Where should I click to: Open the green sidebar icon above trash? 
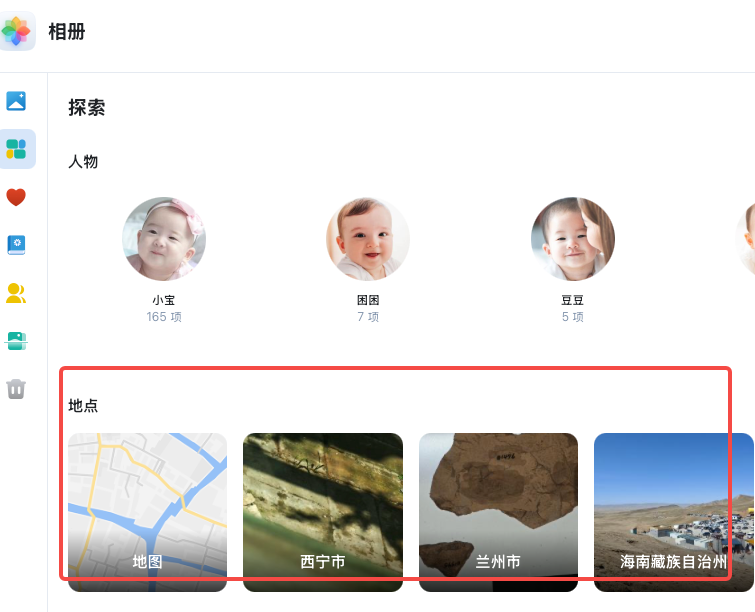pyautogui.click(x=16, y=341)
